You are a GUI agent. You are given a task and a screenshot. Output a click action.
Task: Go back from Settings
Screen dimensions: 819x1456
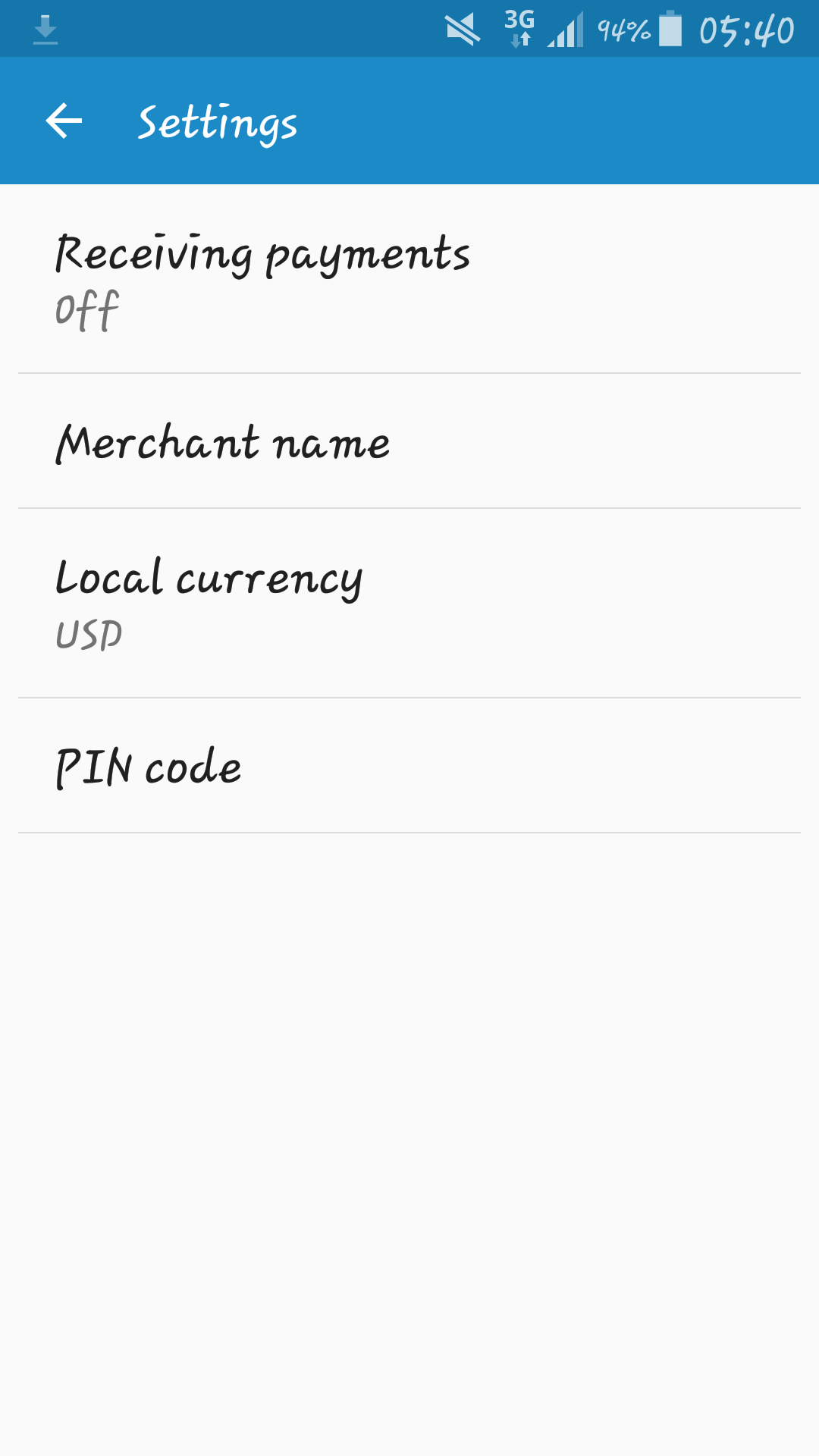(64, 121)
